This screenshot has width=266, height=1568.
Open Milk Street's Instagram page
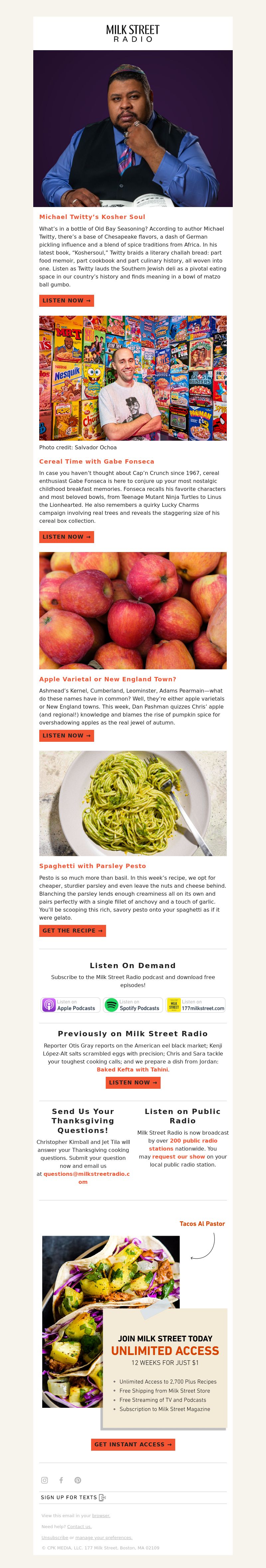45,1480
